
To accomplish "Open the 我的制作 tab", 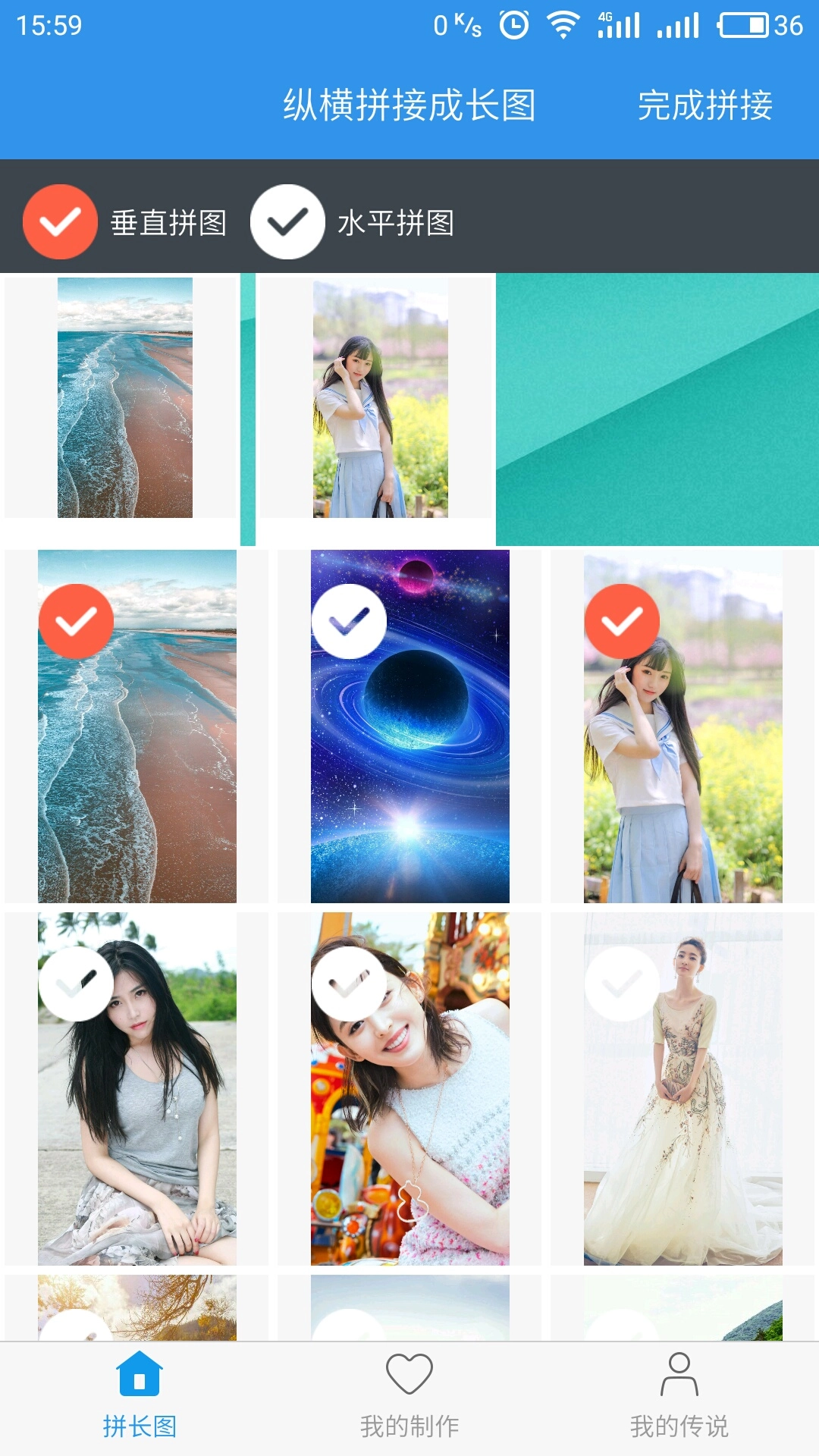I will tap(409, 1397).
